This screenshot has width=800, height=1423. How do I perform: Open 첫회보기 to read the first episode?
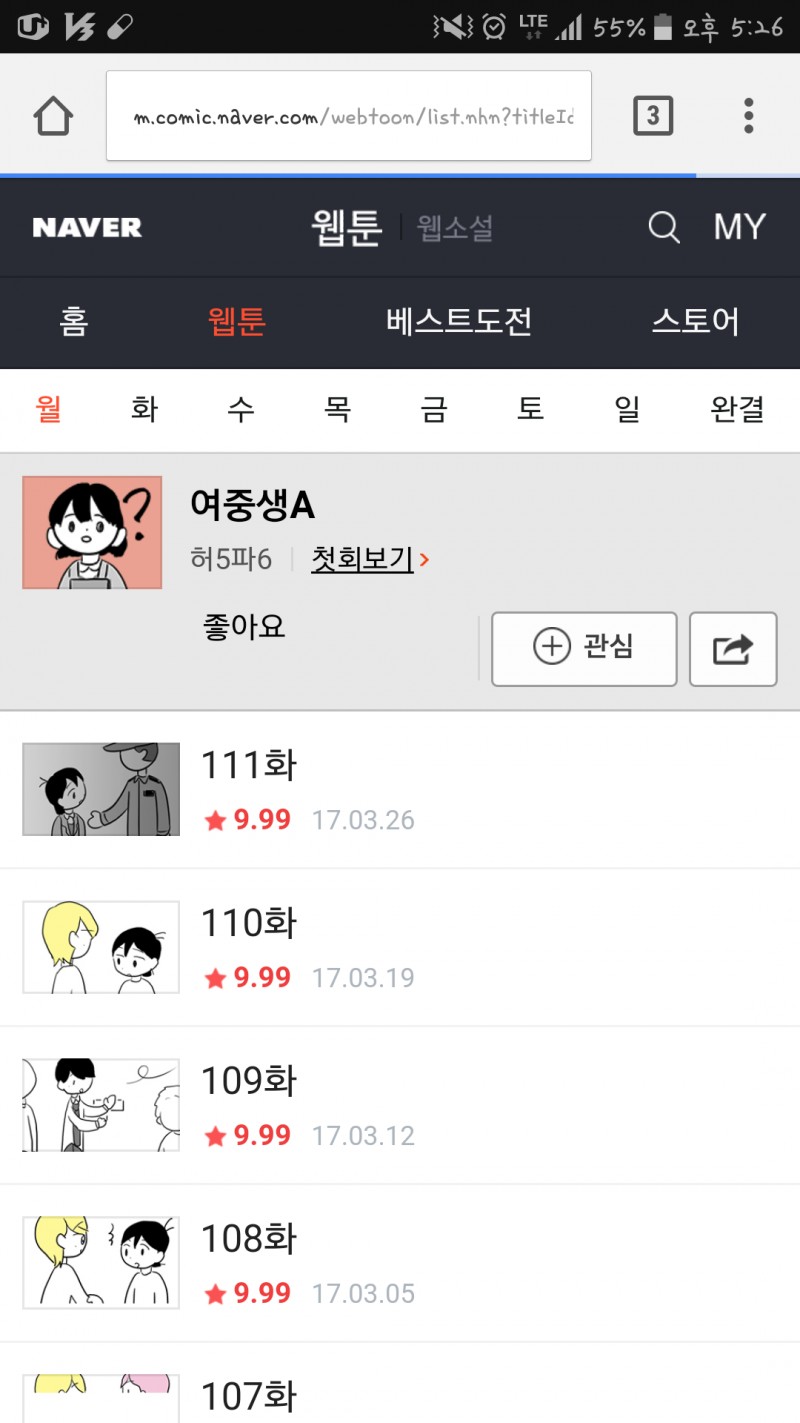point(360,560)
